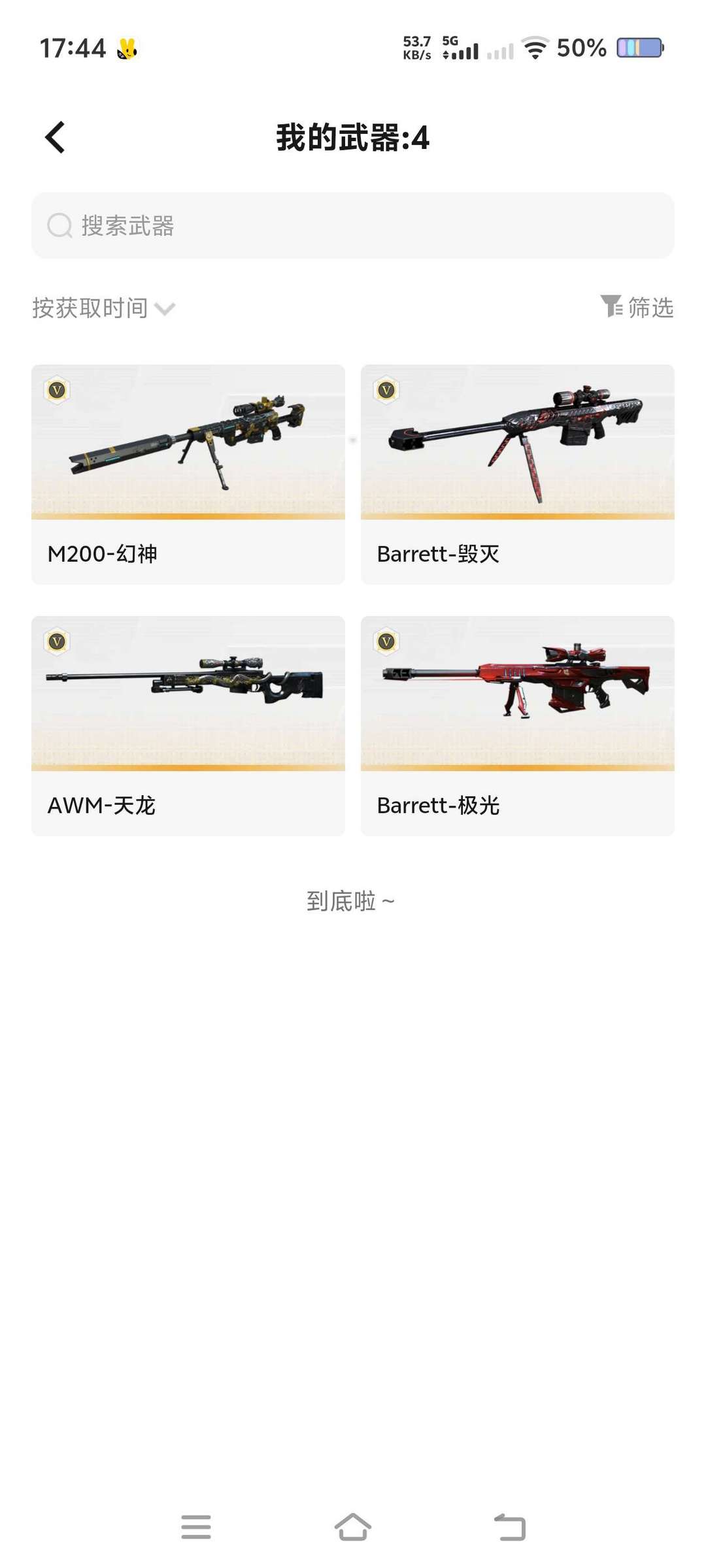Tap the Wi-Fi icon in the status bar

click(x=537, y=48)
